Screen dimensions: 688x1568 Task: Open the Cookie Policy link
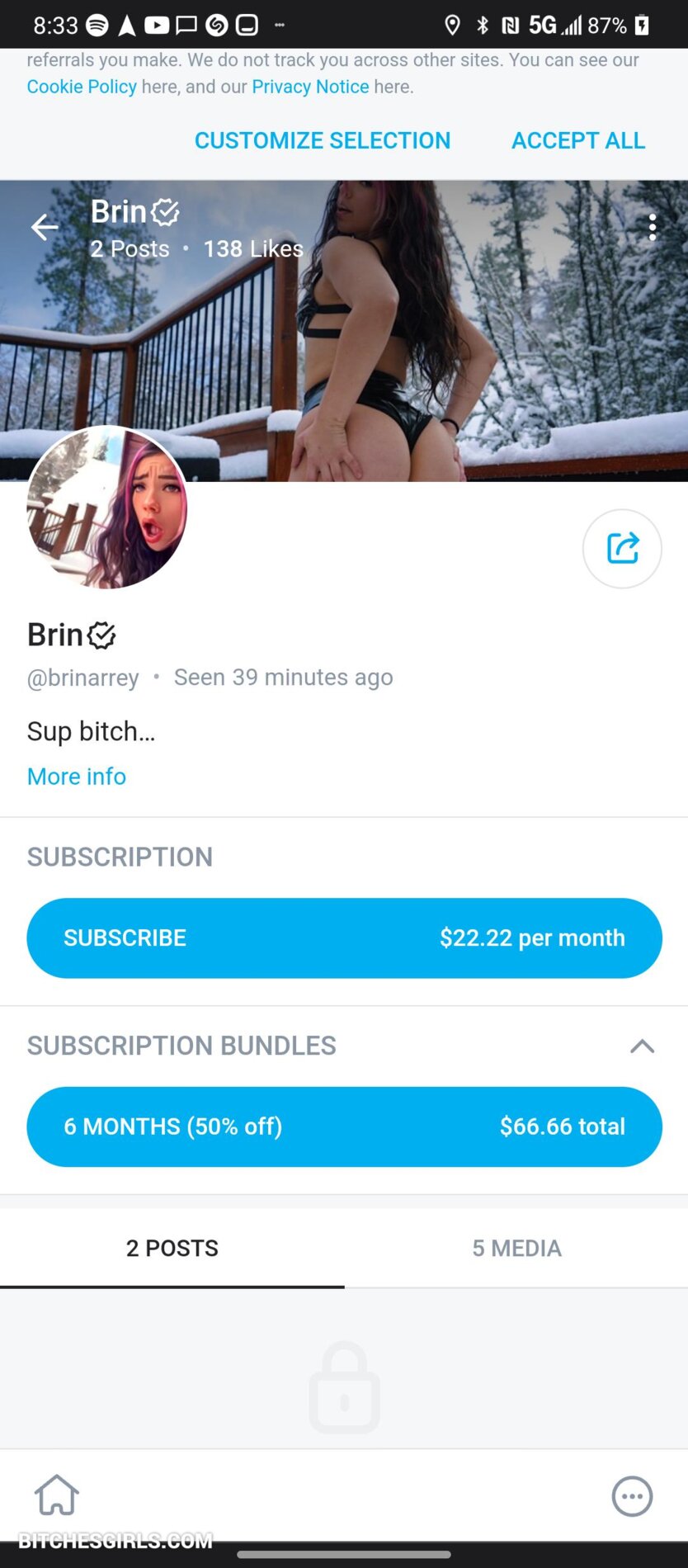pyautogui.click(x=82, y=87)
